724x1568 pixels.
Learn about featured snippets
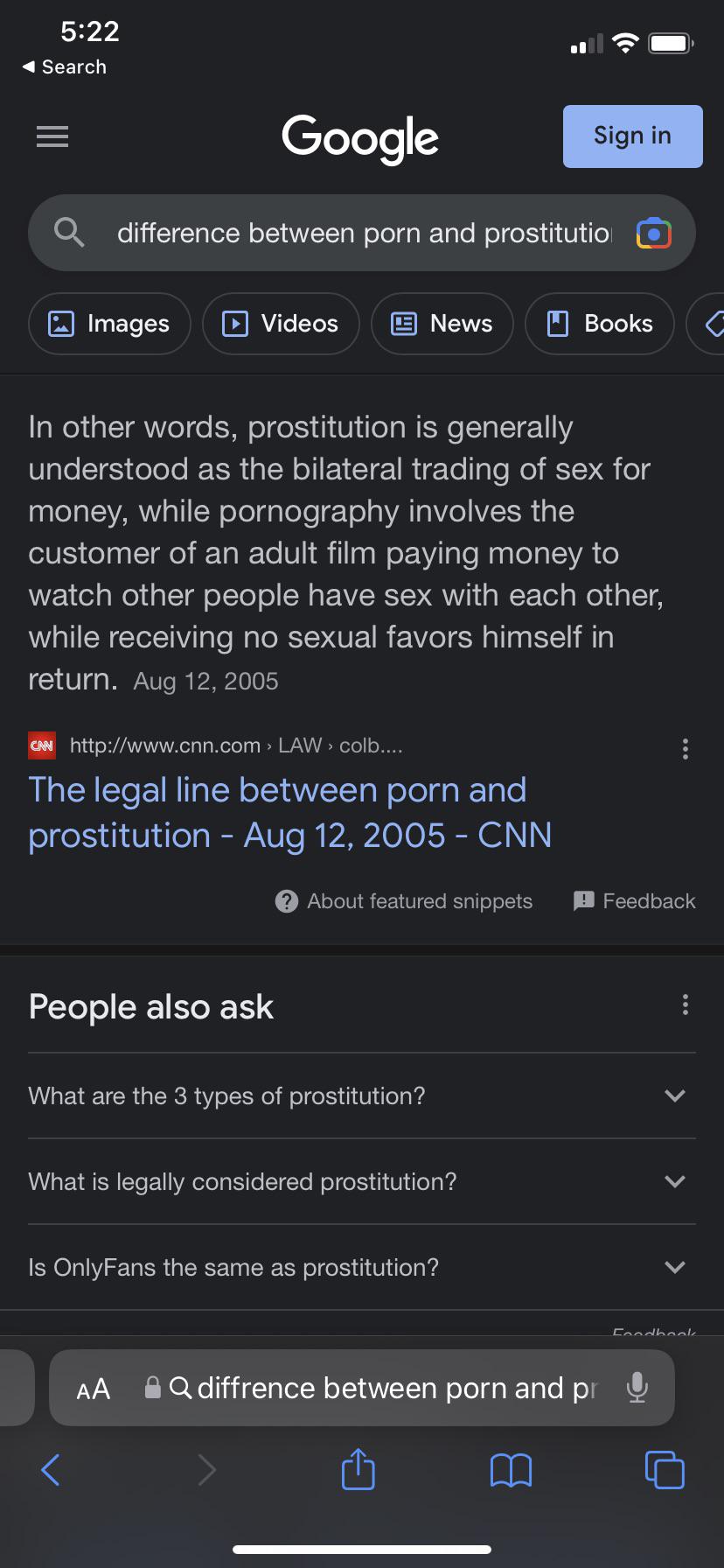404,901
